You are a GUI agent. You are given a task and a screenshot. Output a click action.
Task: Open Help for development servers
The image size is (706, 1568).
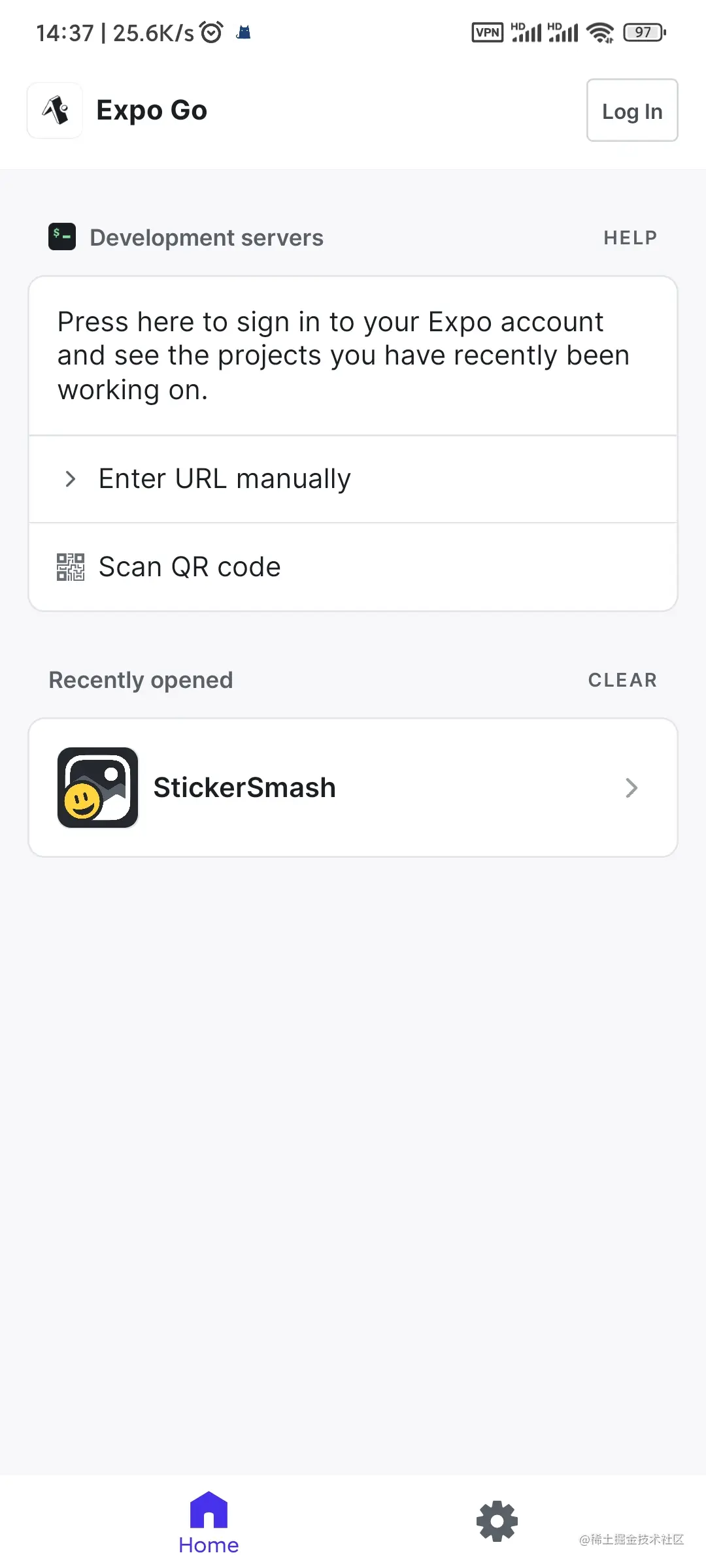630,238
